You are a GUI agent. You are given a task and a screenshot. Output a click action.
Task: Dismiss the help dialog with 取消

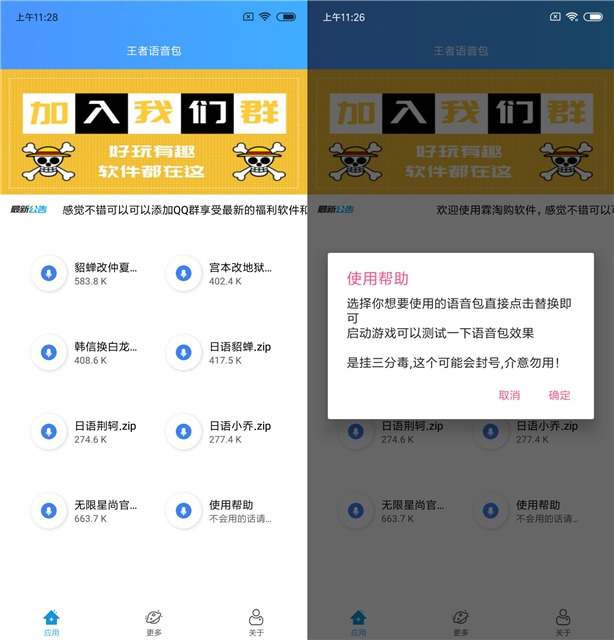[509, 395]
